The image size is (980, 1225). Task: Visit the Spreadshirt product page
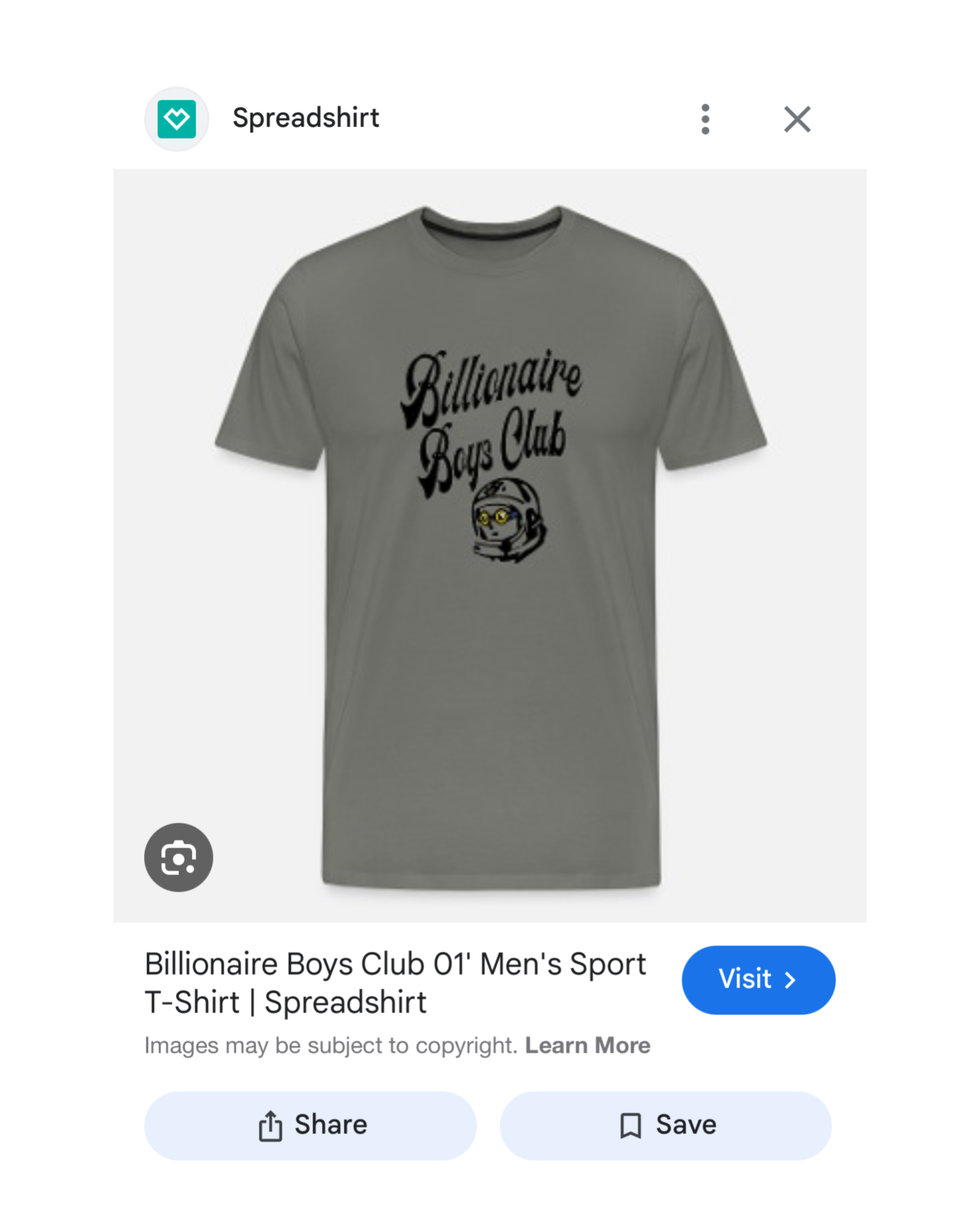pos(758,980)
